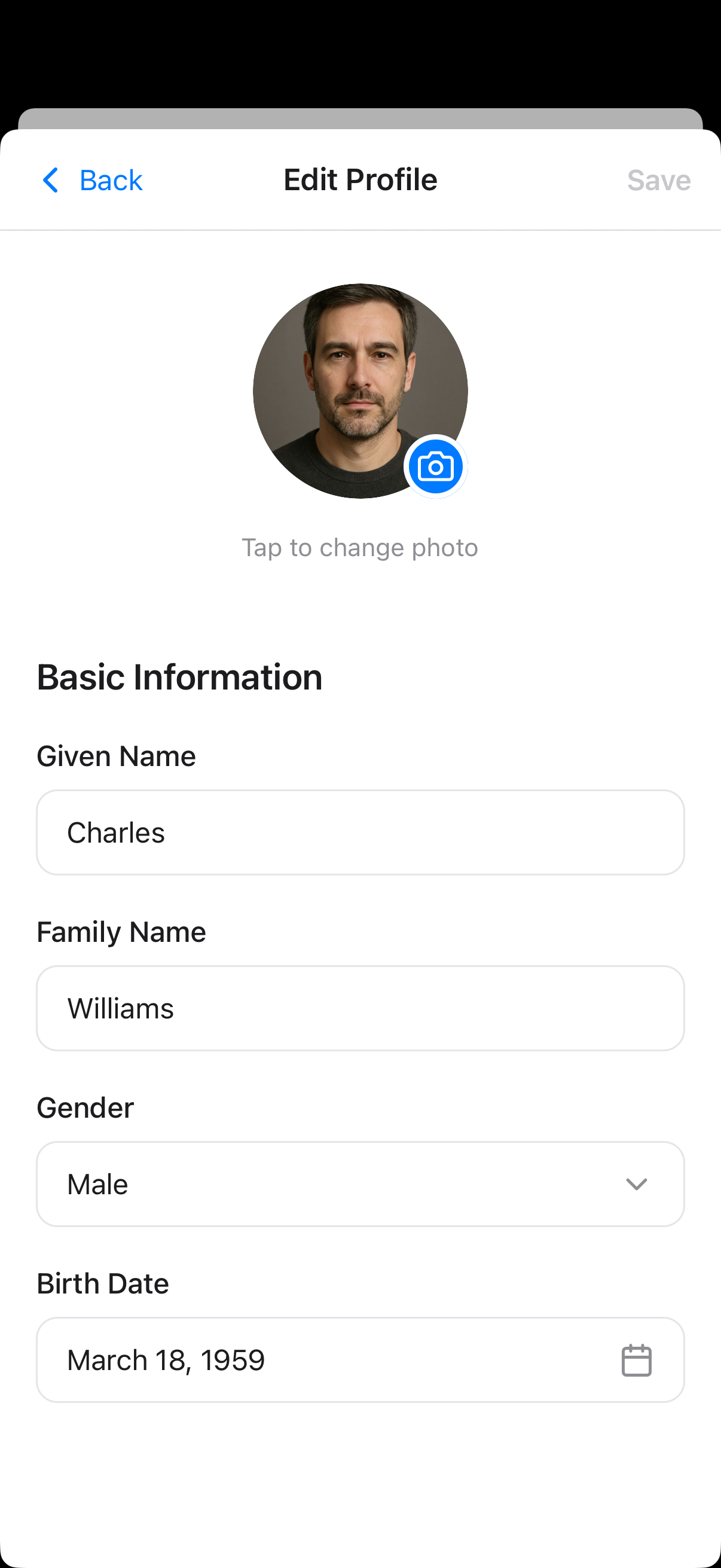This screenshot has height=1568, width=721.
Task: Tap the Gender label above the dropdown
Action: [x=84, y=1108]
